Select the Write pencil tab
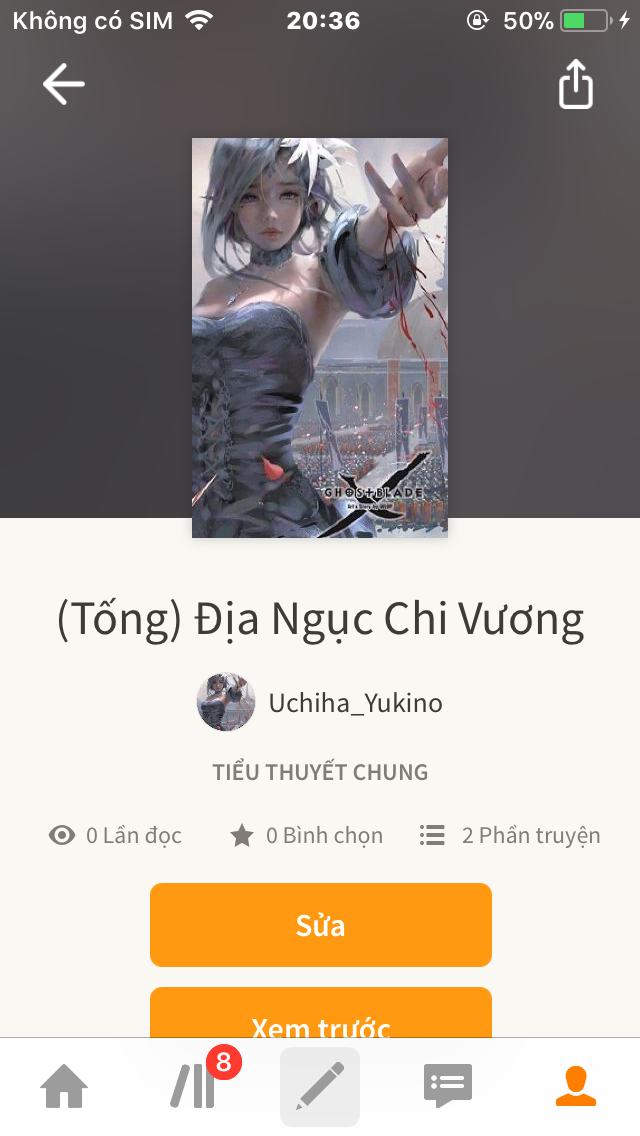 320,1086
